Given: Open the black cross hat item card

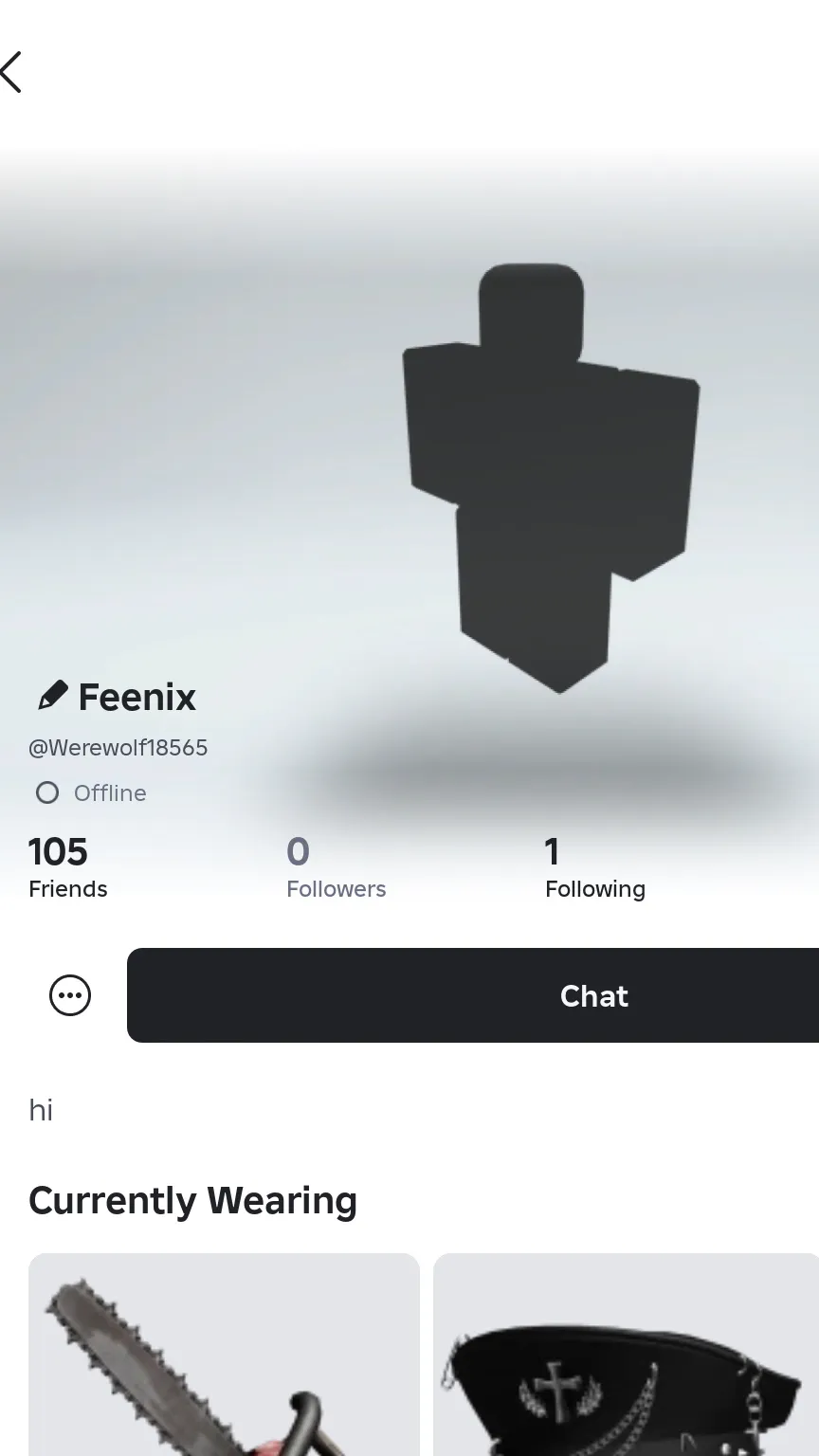Looking at the screenshot, I should pyautogui.click(x=626, y=1356).
